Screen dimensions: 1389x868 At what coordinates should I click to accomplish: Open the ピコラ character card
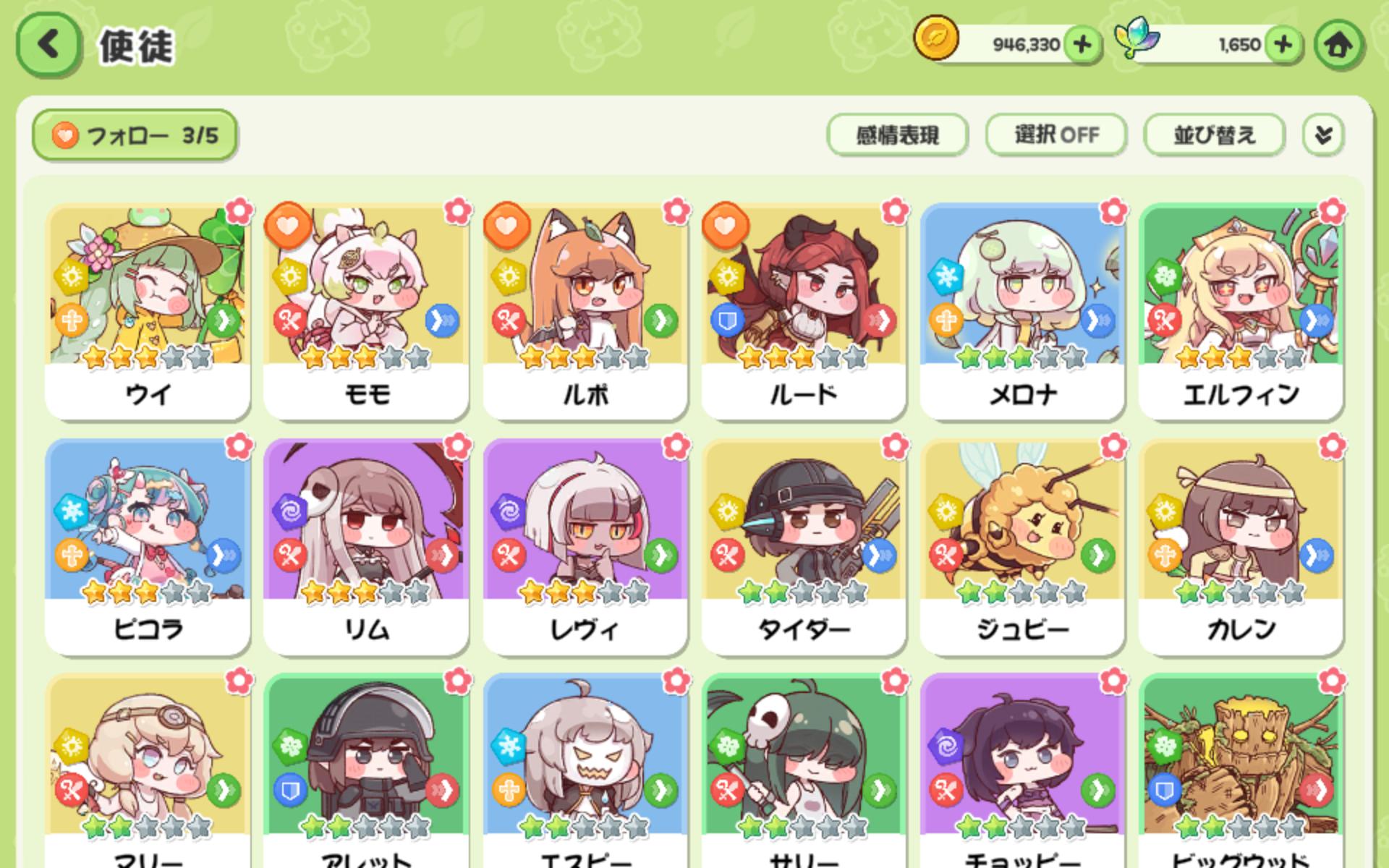pos(148,546)
